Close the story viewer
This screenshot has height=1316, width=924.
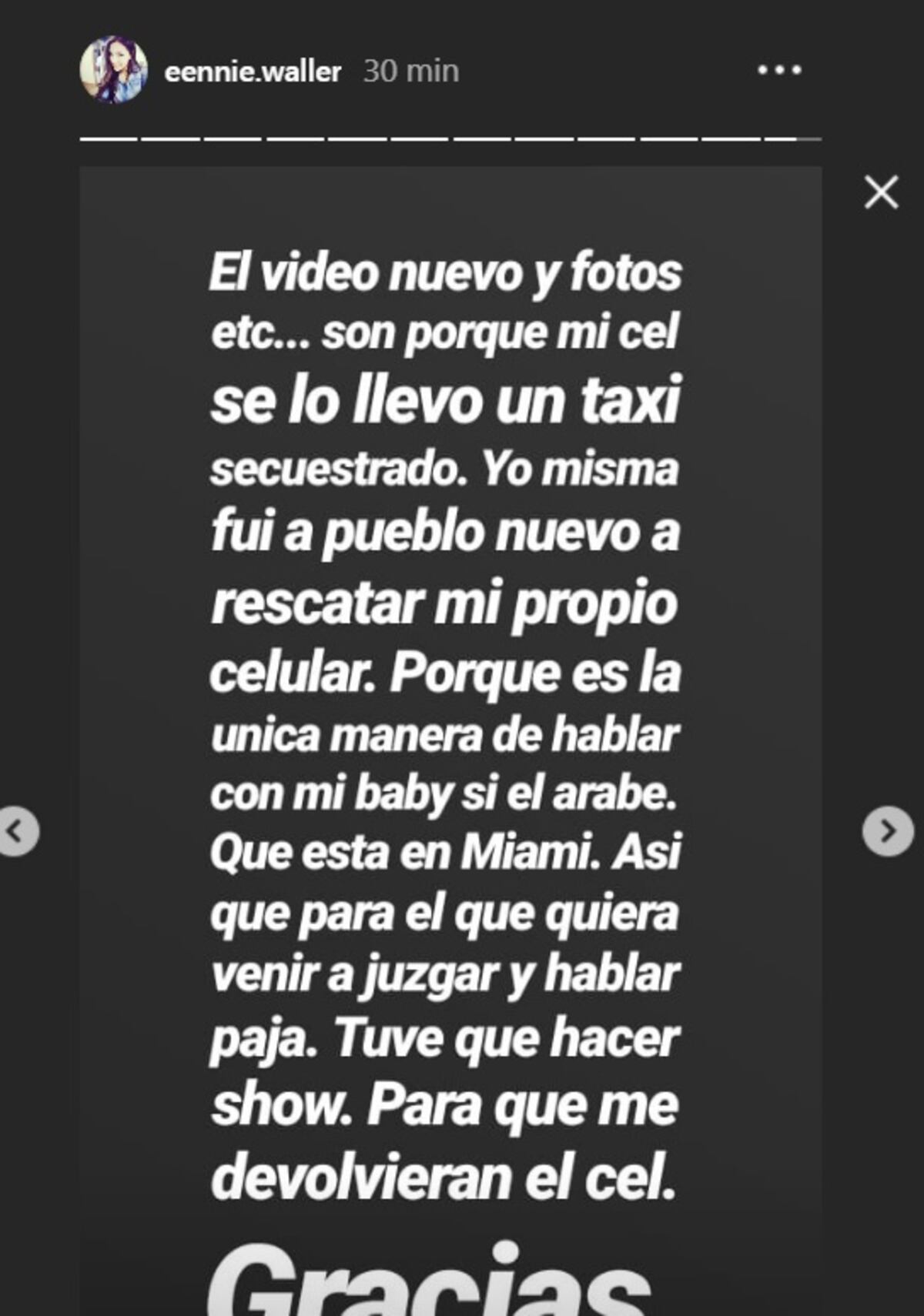pos(881,192)
